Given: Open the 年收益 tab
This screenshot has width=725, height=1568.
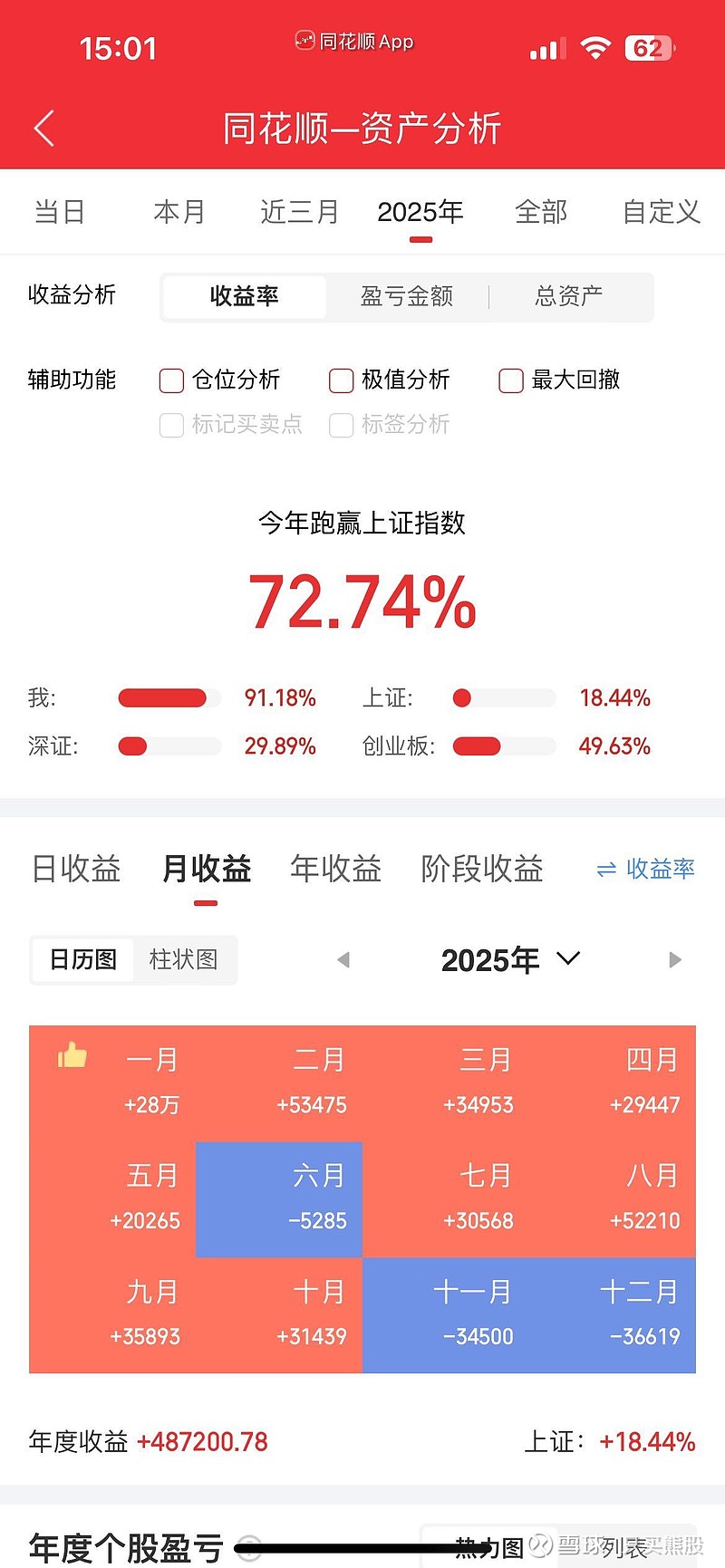Looking at the screenshot, I should pos(335,870).
